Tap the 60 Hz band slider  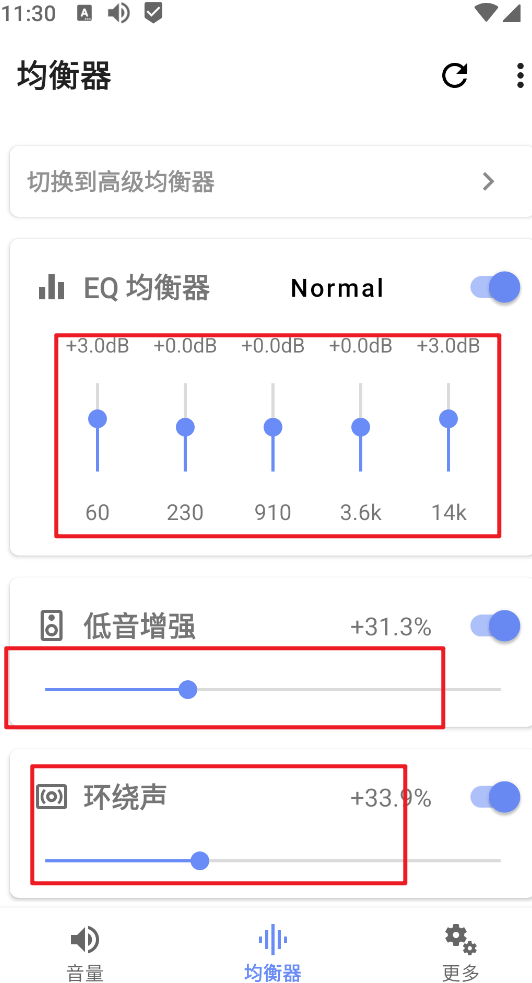[x=97, y=427]
